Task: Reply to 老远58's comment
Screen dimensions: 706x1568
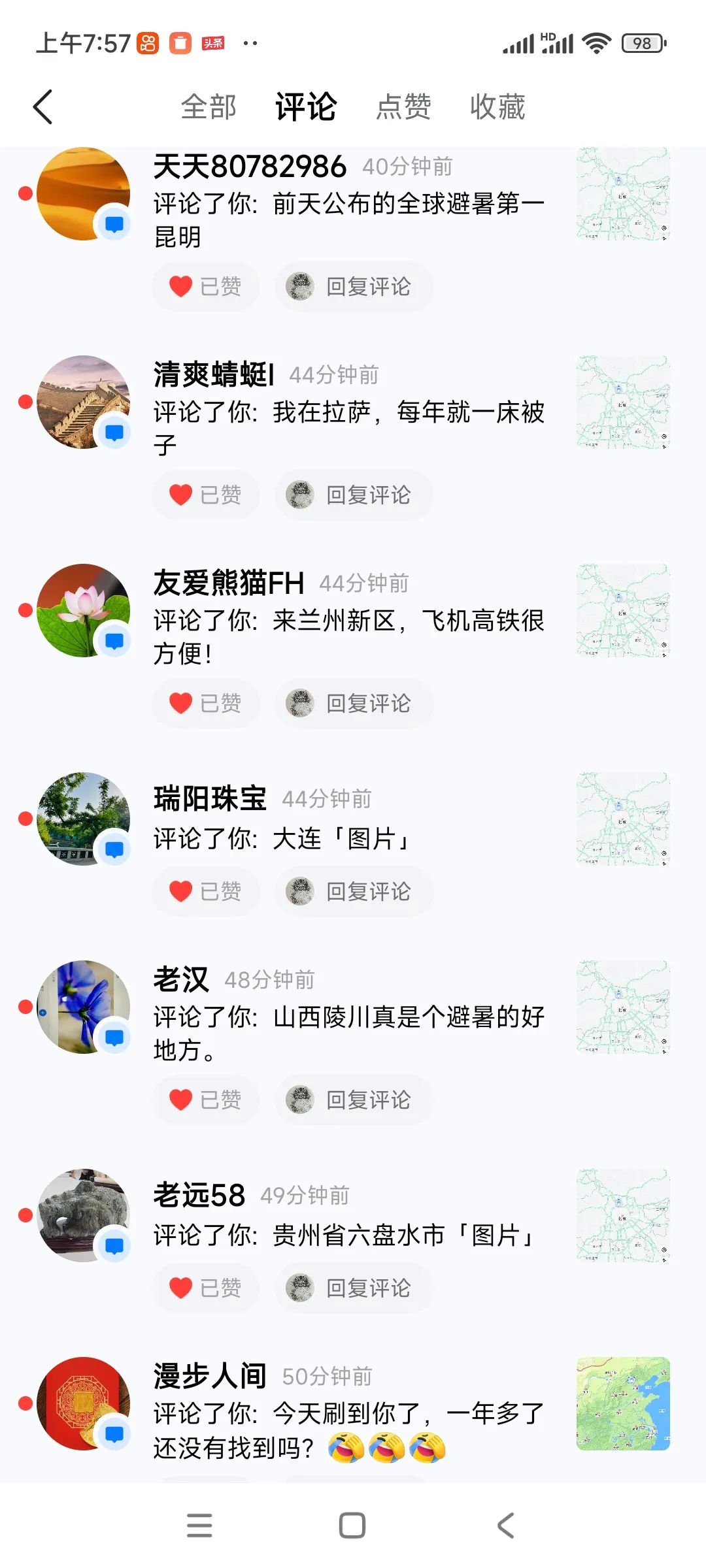Action: (x=353, y=1288)
